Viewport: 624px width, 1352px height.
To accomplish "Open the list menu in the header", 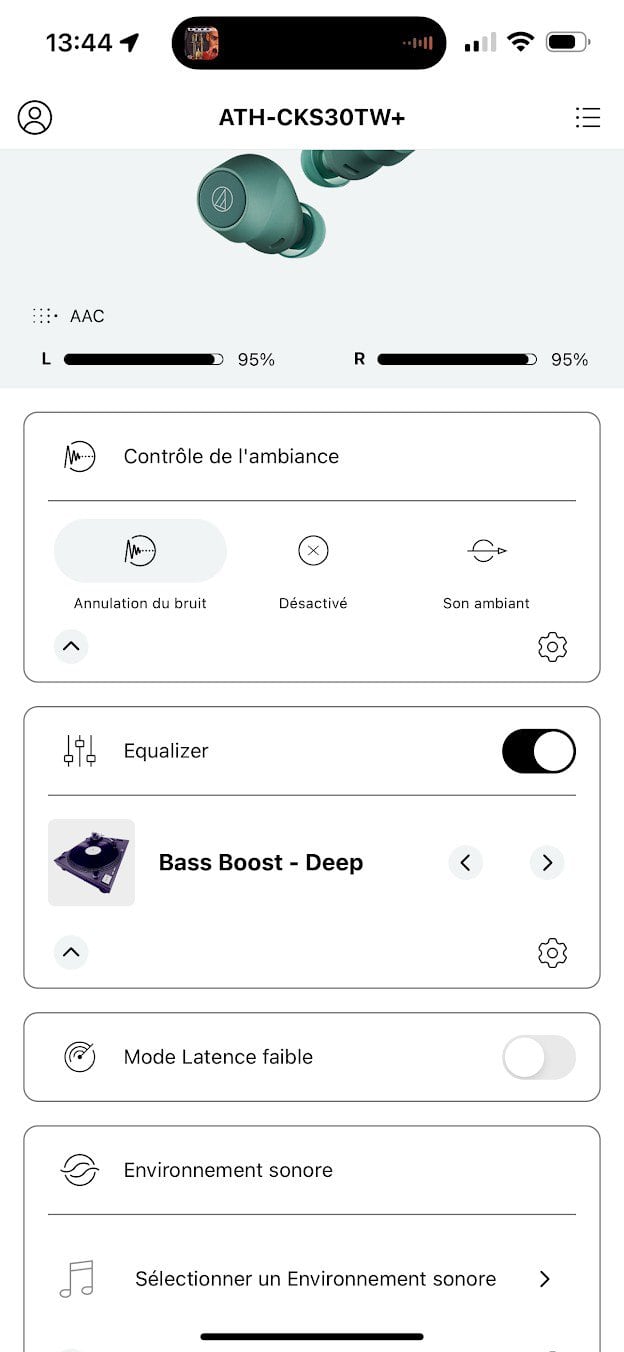I will pyautogui.click(x=588, y=117).
